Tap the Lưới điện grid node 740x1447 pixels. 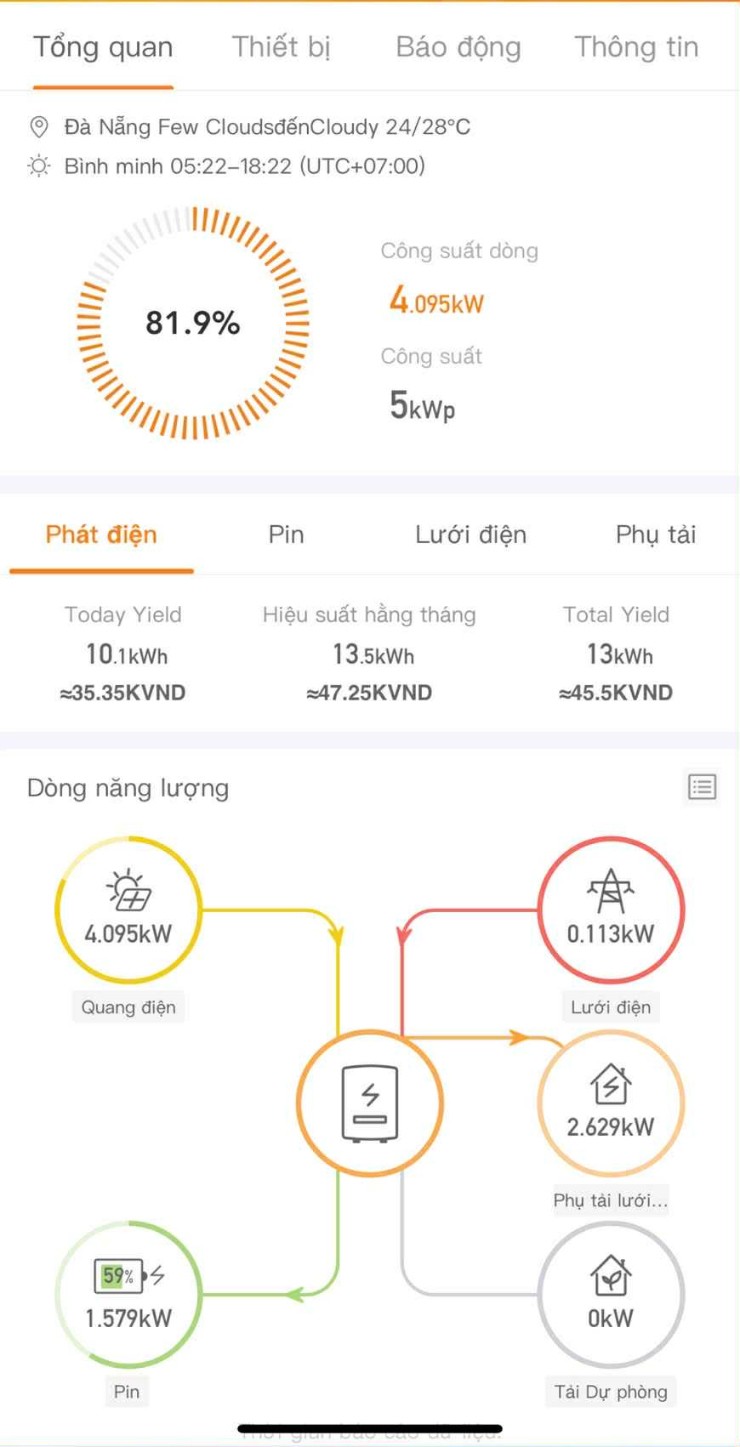[x=610, y=910]
